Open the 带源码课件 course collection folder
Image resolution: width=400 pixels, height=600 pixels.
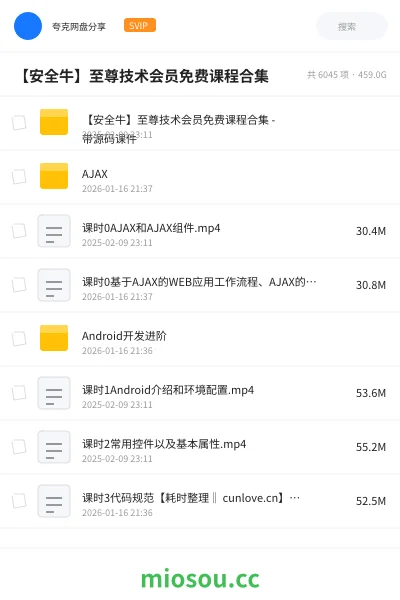[200, 123]
